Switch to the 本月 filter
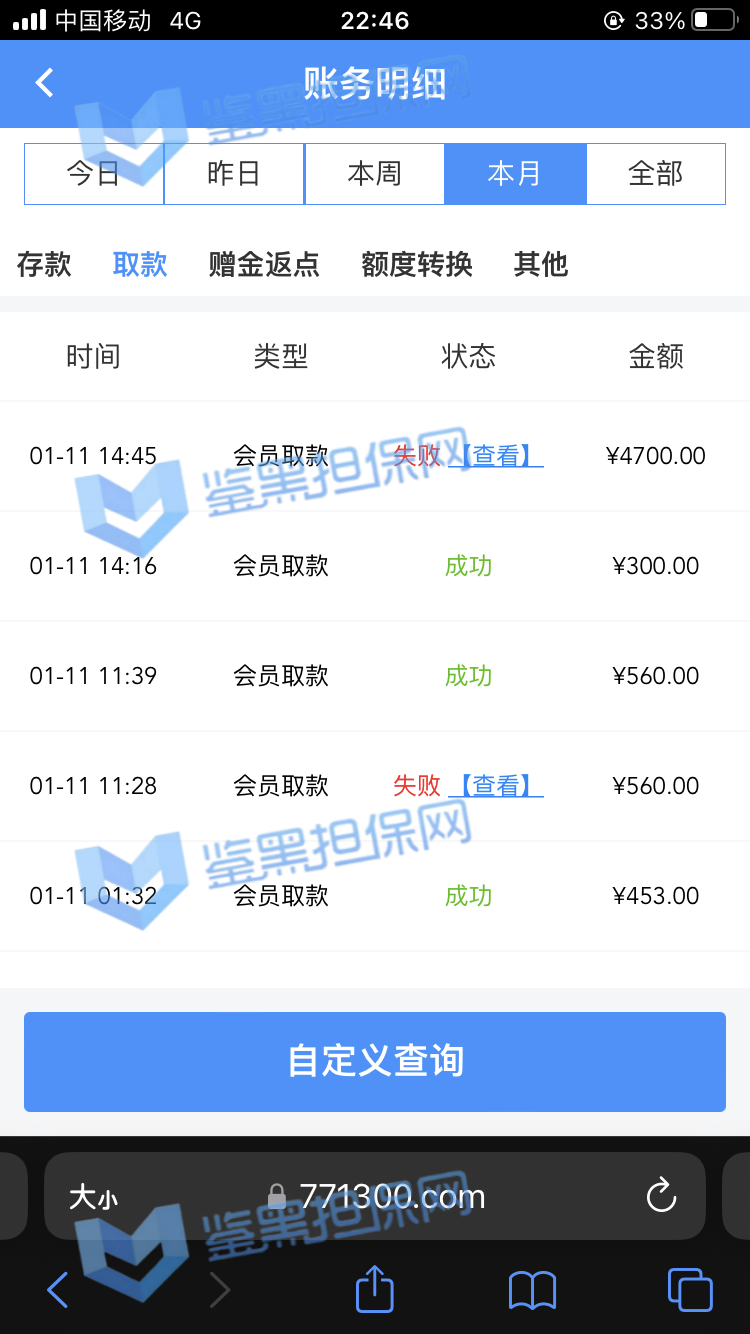The height and width of the screenshot is (1334, 750). click(515, 174)
